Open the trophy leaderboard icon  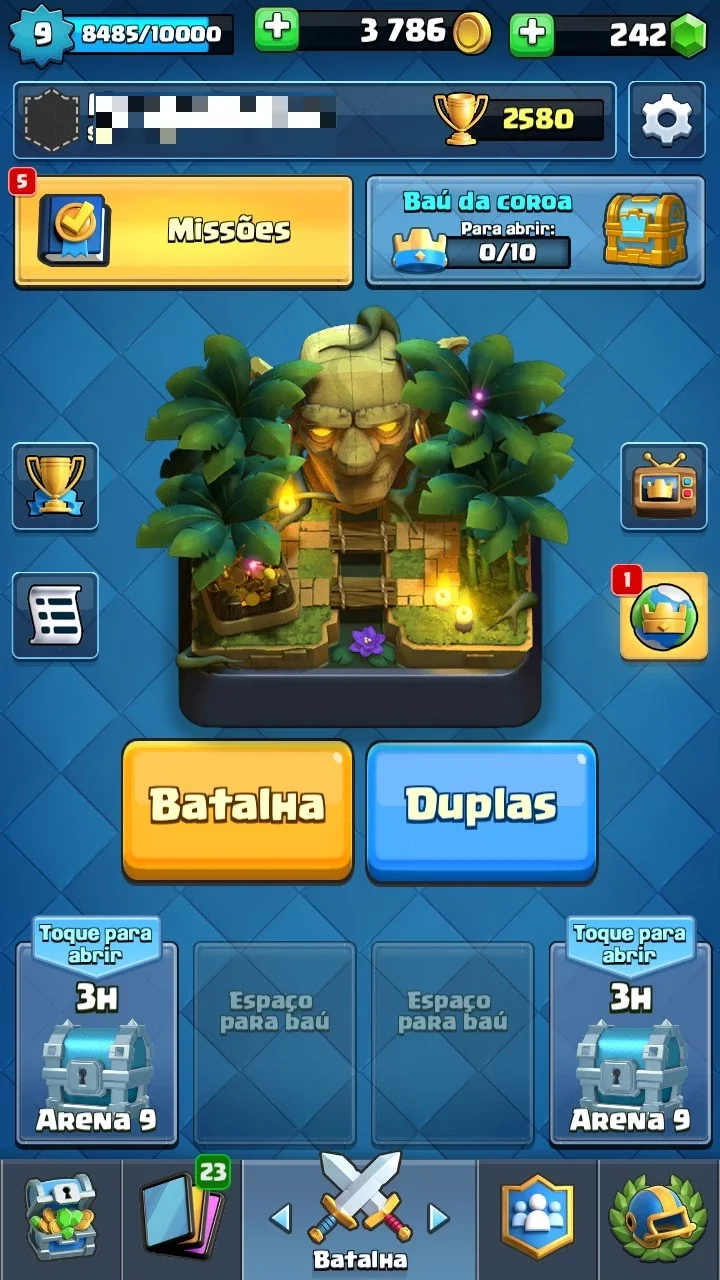(55, 486)
